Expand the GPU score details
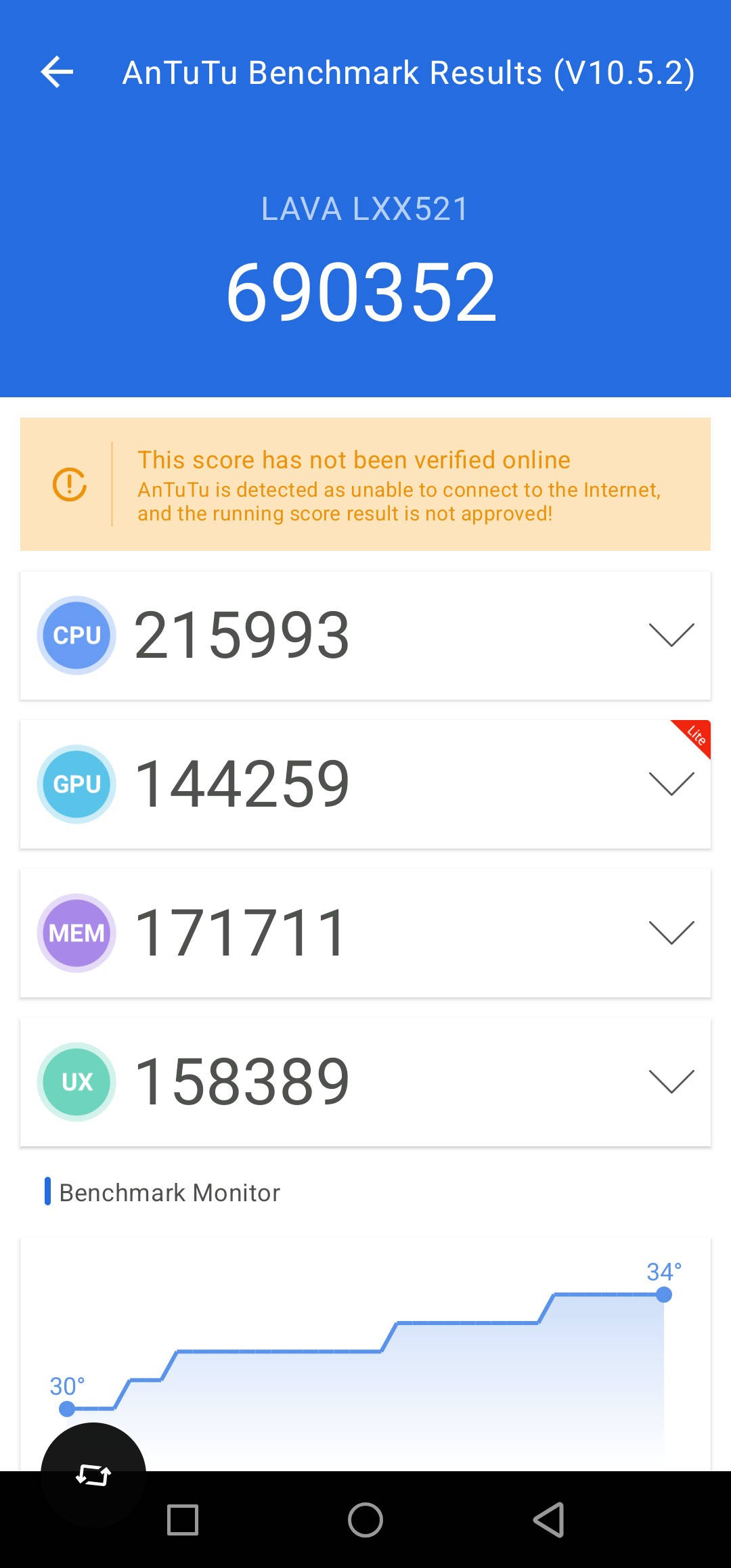Image resolution: width=731 pixels, height=1568 pixels. 670,784
